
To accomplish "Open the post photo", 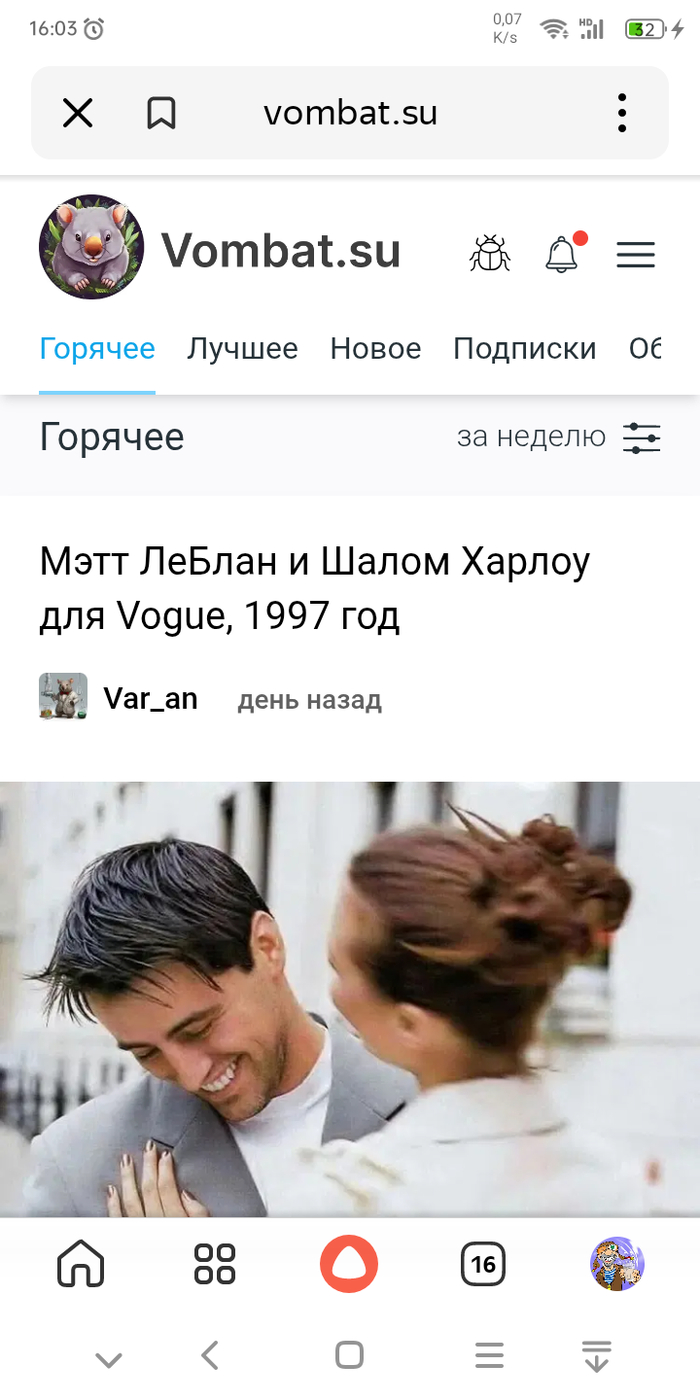I will pyautogui.click(x=350, y=1000).
